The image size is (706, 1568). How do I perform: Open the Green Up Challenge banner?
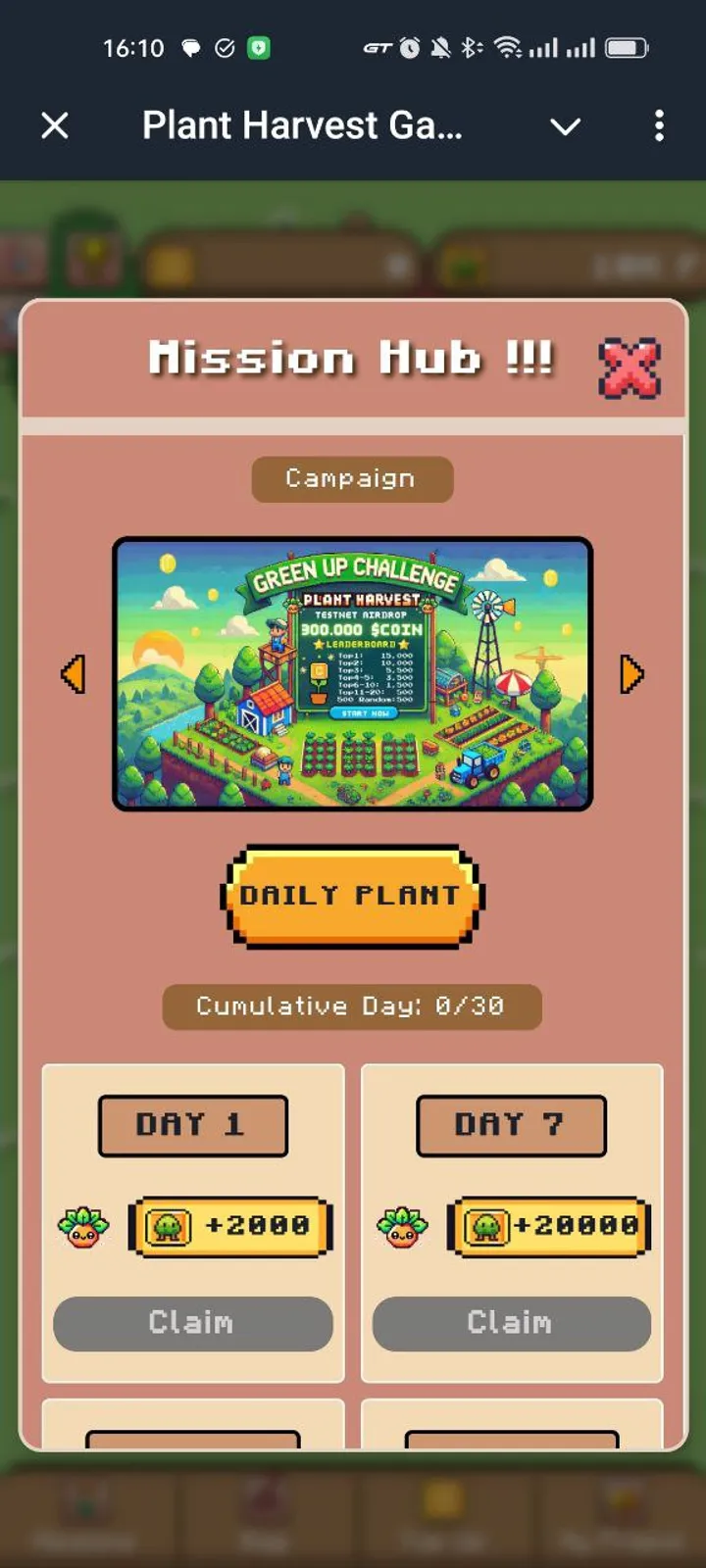(x=354, y=672)
